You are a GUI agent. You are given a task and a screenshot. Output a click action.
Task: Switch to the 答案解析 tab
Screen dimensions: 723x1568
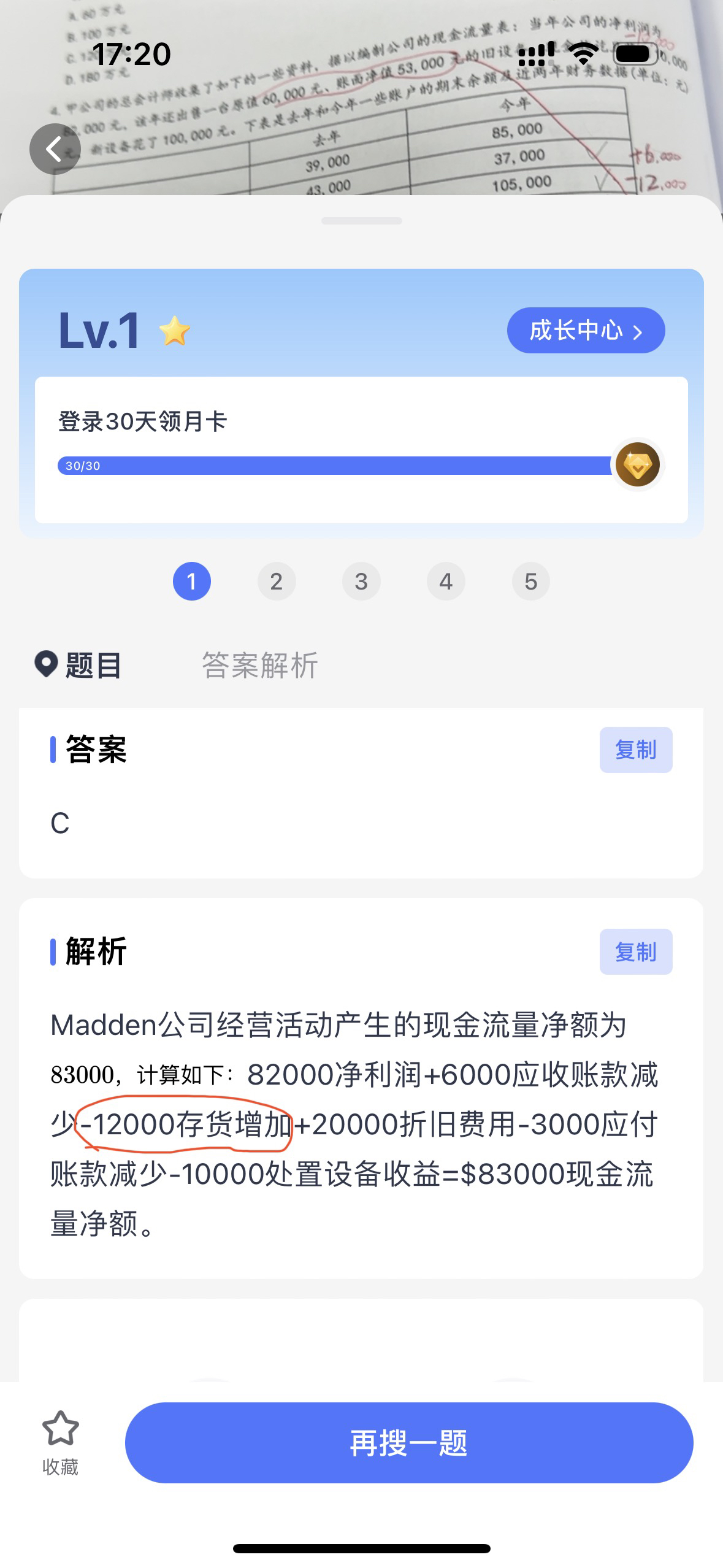260,665
